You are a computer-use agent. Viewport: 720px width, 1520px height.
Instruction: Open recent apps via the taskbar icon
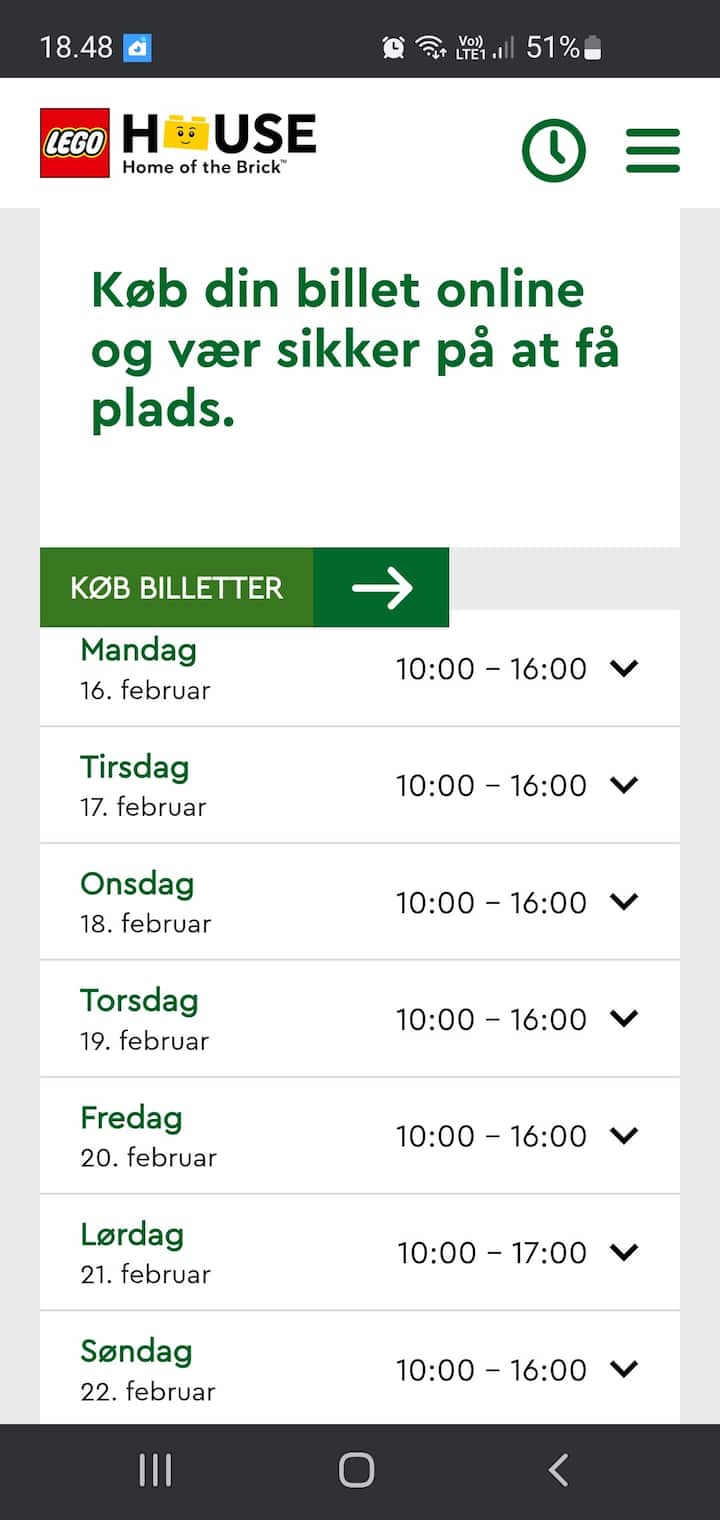pyautogui.click(x=155, y=1470)
